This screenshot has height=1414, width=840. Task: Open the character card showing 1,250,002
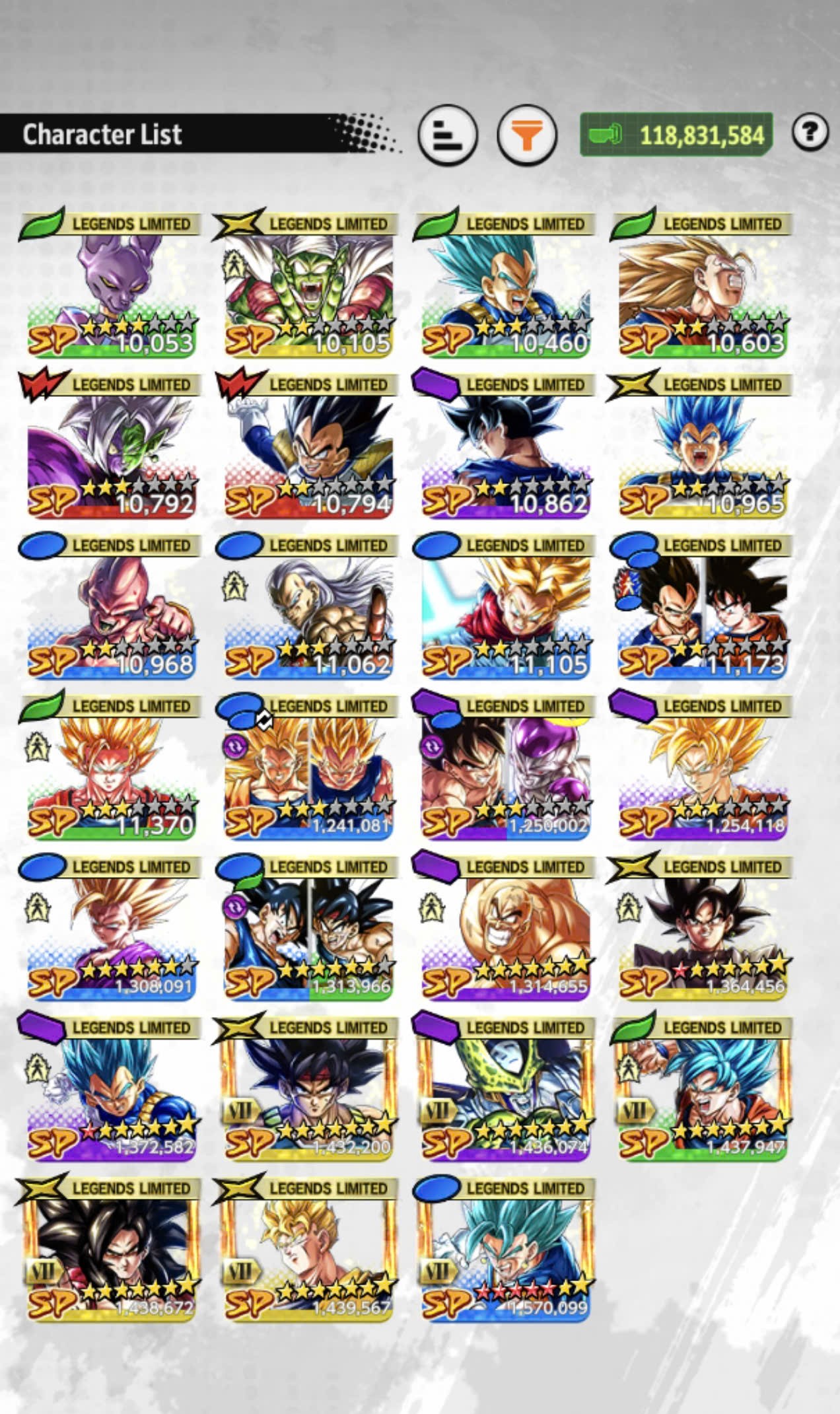click(x=505, y=767)
